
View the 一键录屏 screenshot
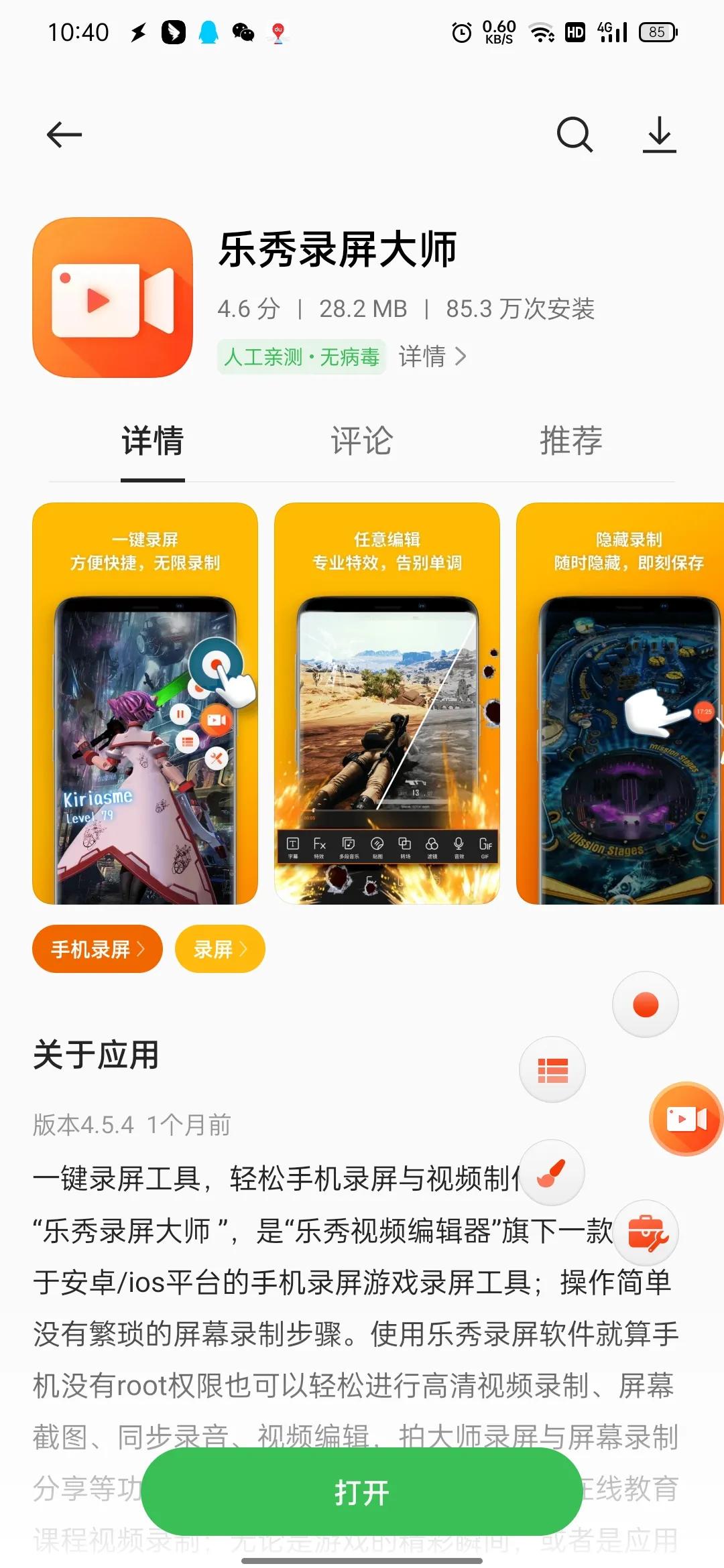tap(145, 704)
